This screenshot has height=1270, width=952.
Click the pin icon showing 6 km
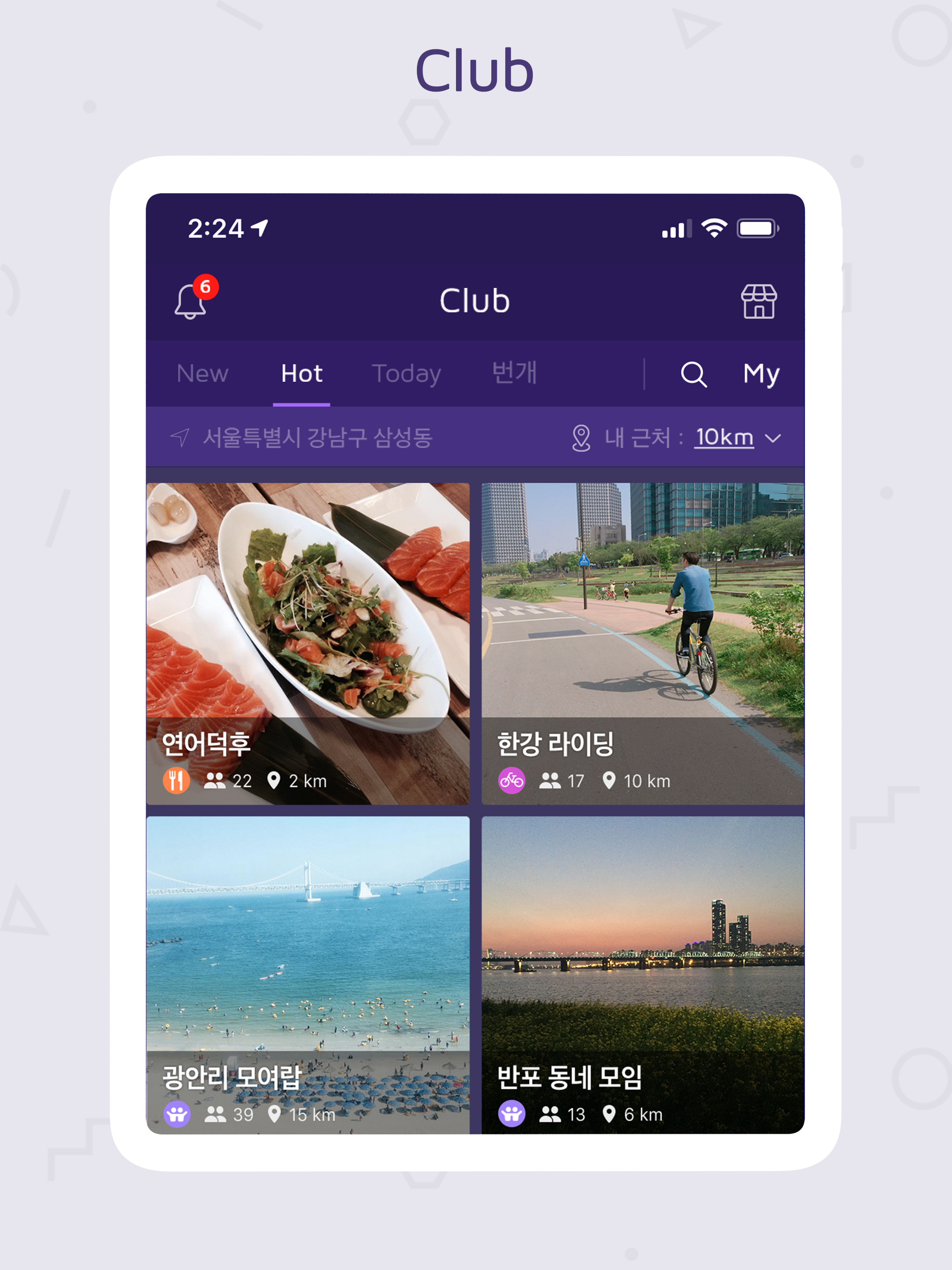[x=609, y=1114]
